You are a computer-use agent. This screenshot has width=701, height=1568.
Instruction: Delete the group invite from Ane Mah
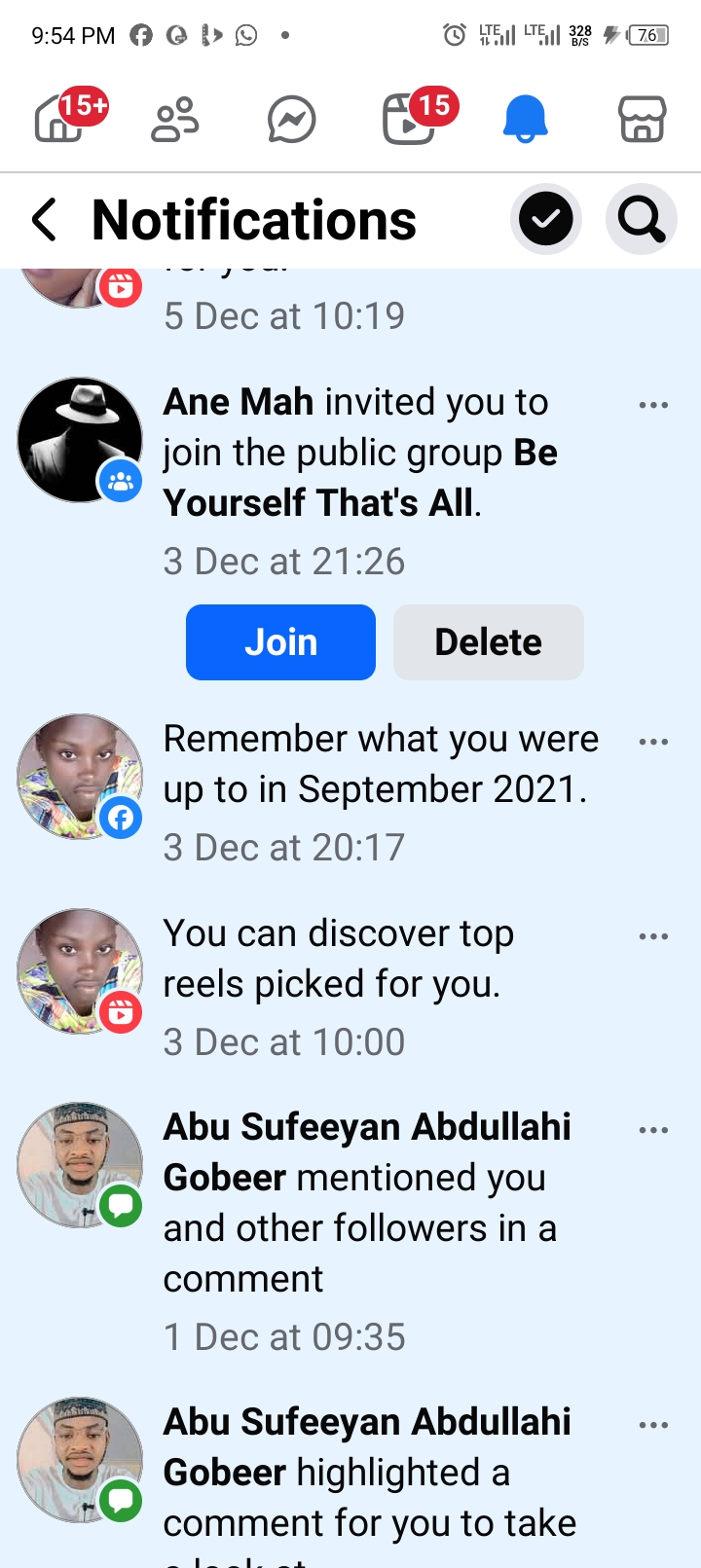pos(488,642)
